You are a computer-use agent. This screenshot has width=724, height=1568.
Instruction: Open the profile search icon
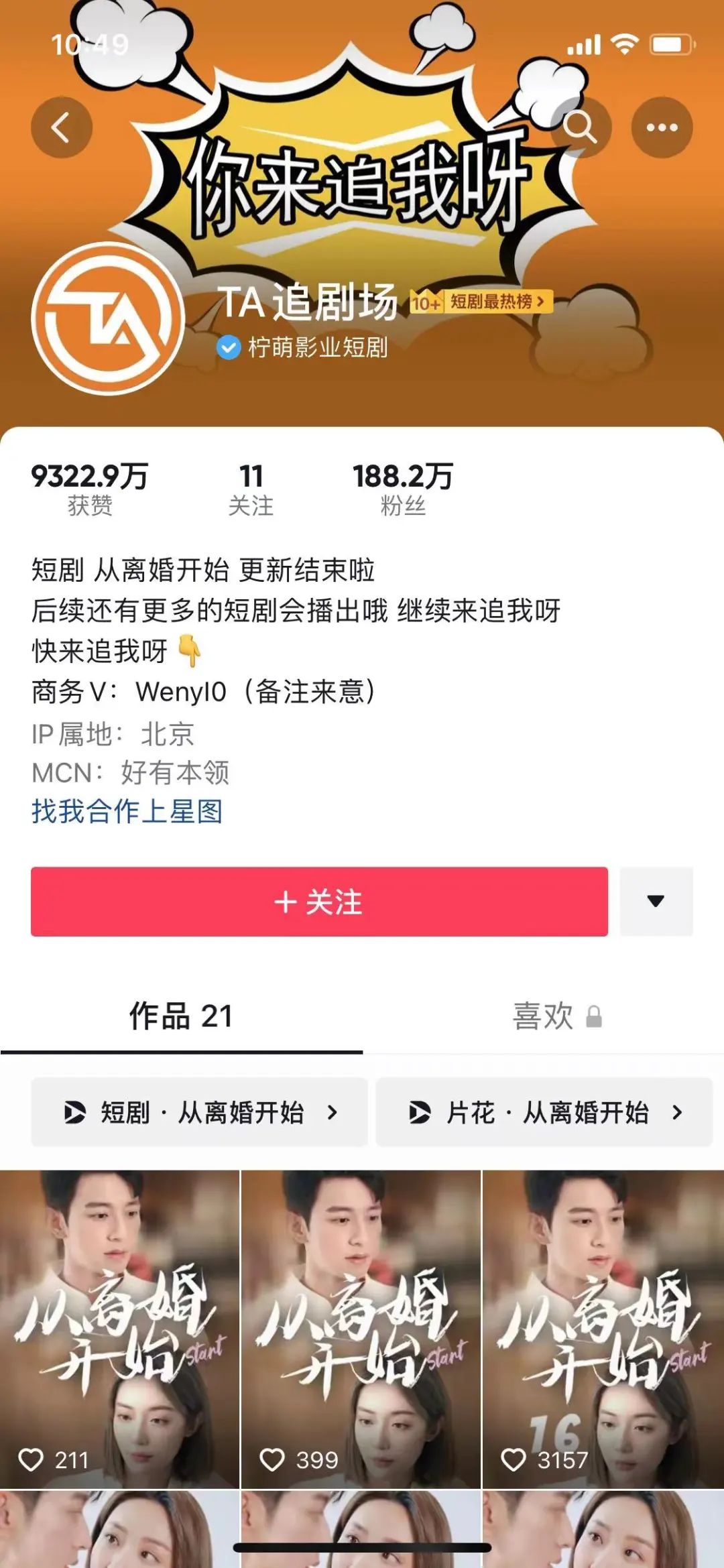[581, 127]
